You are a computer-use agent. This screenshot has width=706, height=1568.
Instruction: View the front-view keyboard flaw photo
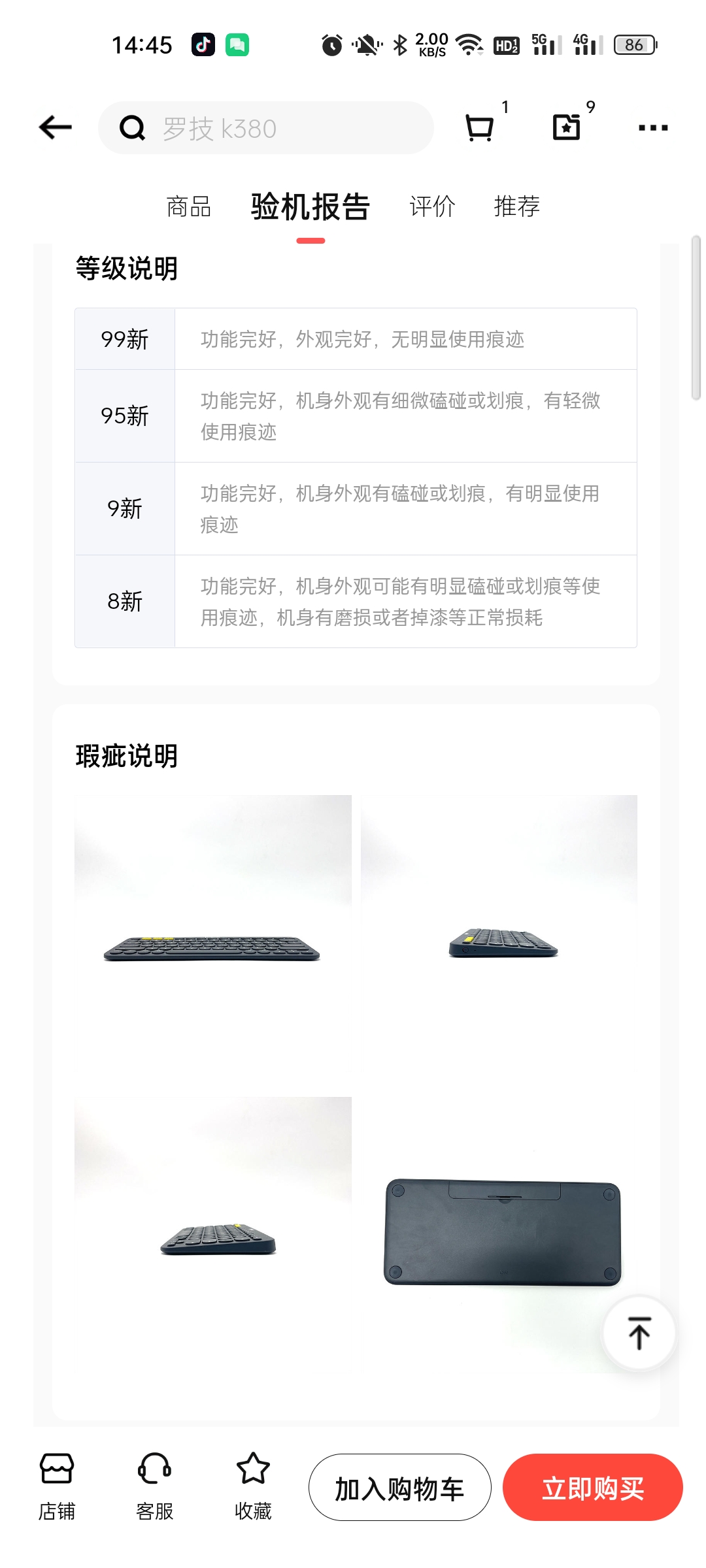[213, 933]
